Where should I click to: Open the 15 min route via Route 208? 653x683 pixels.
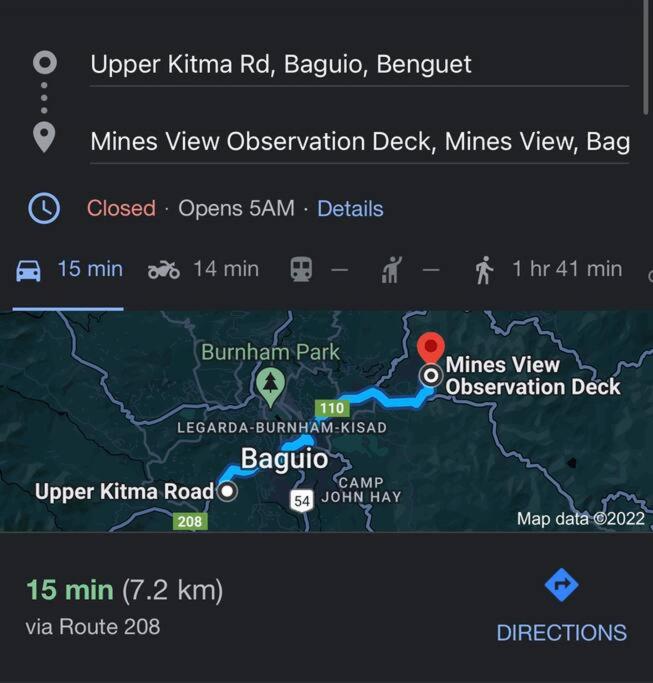click(x=125, y=606)
